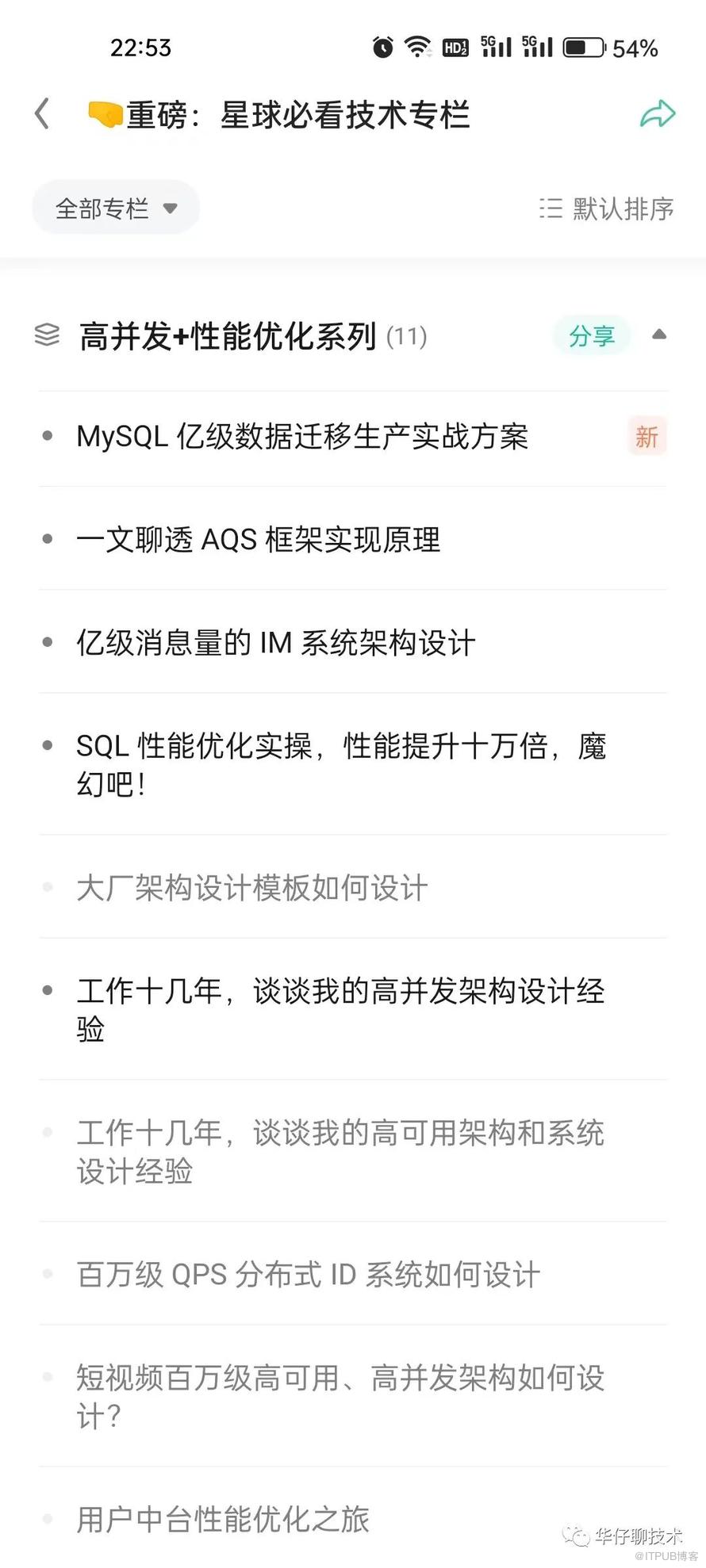Tap the 分享 button for 高并发+性能优化系列
The height and width of the screenshot is (1568, 706).
pos(592,336)
